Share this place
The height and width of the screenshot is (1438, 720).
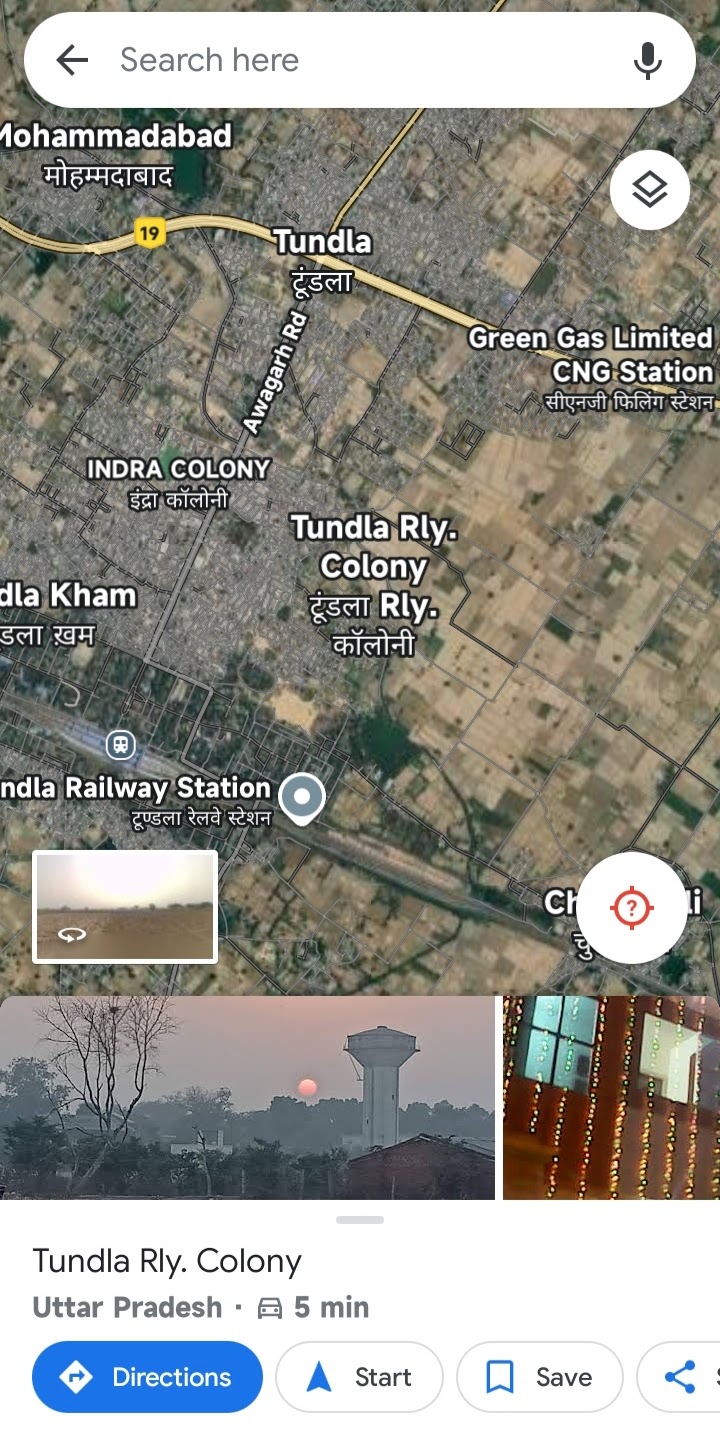pyautogui.click(x=682, y=1377)
